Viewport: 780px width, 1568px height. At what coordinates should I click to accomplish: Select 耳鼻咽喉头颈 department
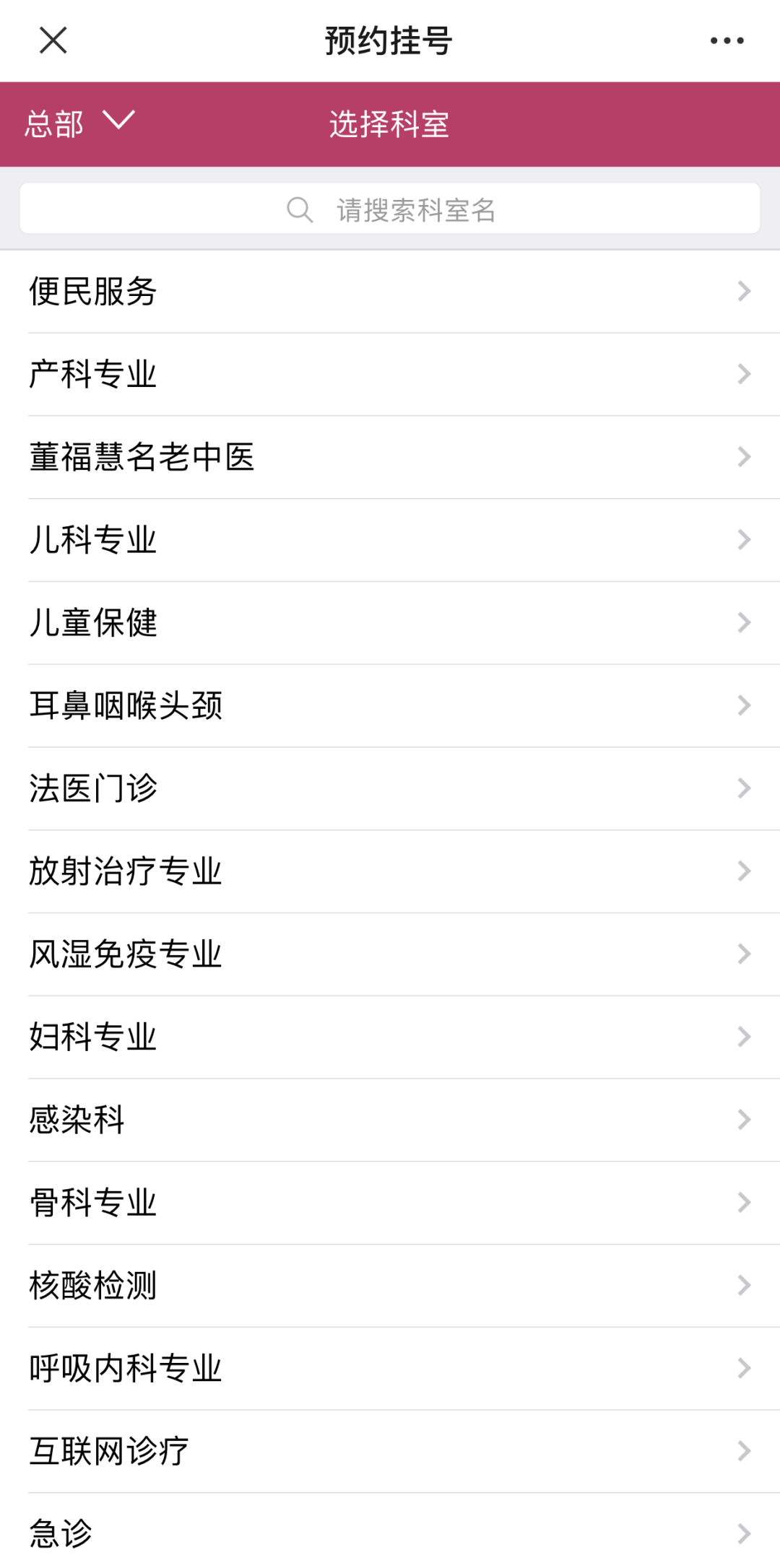[390, 705]
